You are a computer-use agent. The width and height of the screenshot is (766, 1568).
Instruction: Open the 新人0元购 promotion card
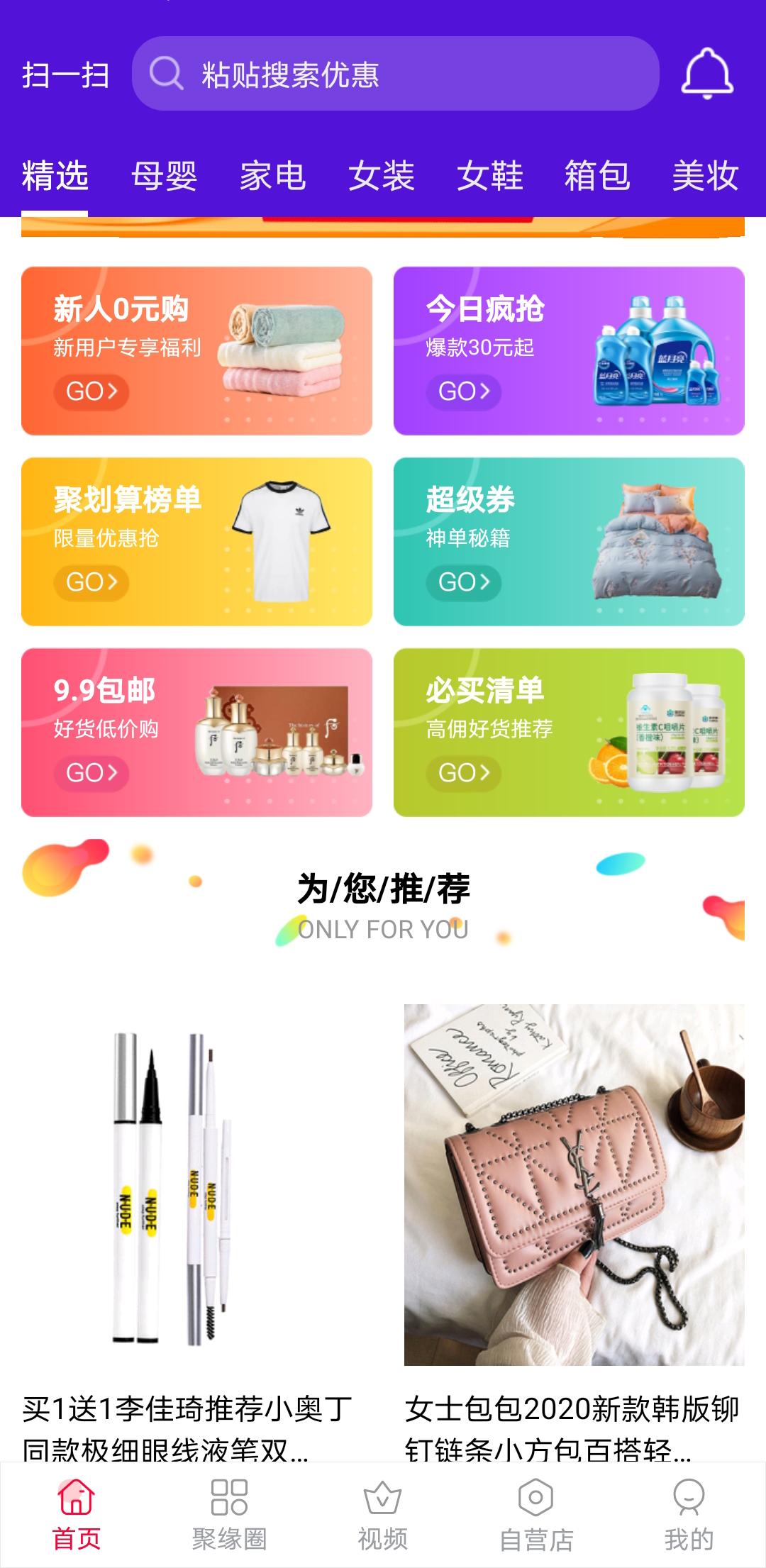[x=196, y=351]
